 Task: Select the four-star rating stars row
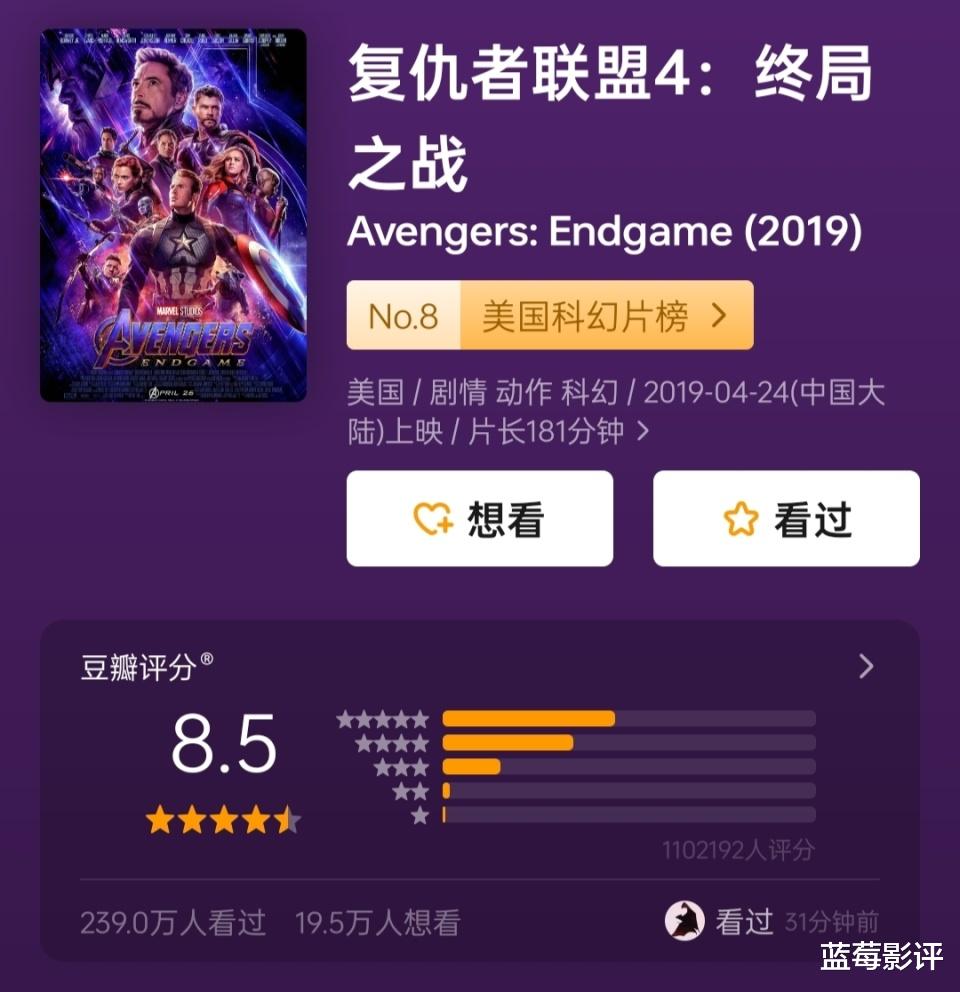pyautogui.click(x=392, y=743)
